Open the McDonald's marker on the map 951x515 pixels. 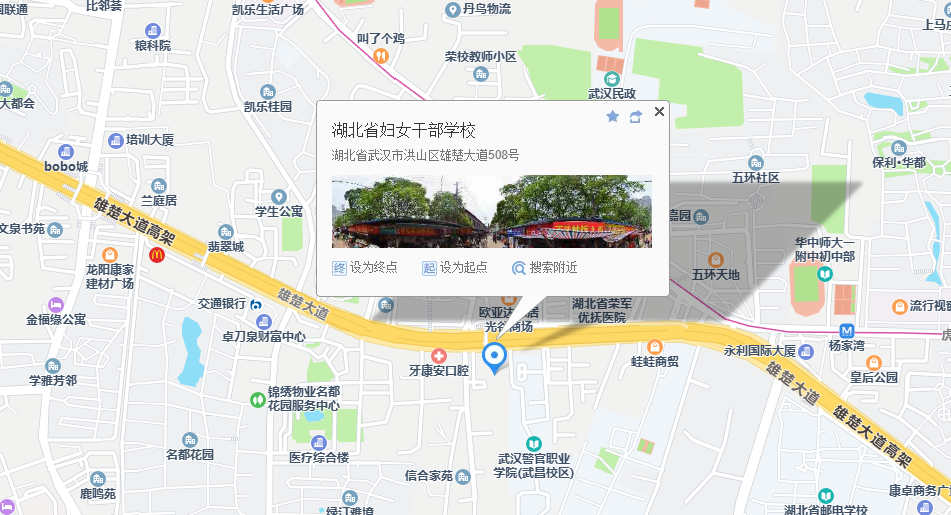click(x=156, y=255)
